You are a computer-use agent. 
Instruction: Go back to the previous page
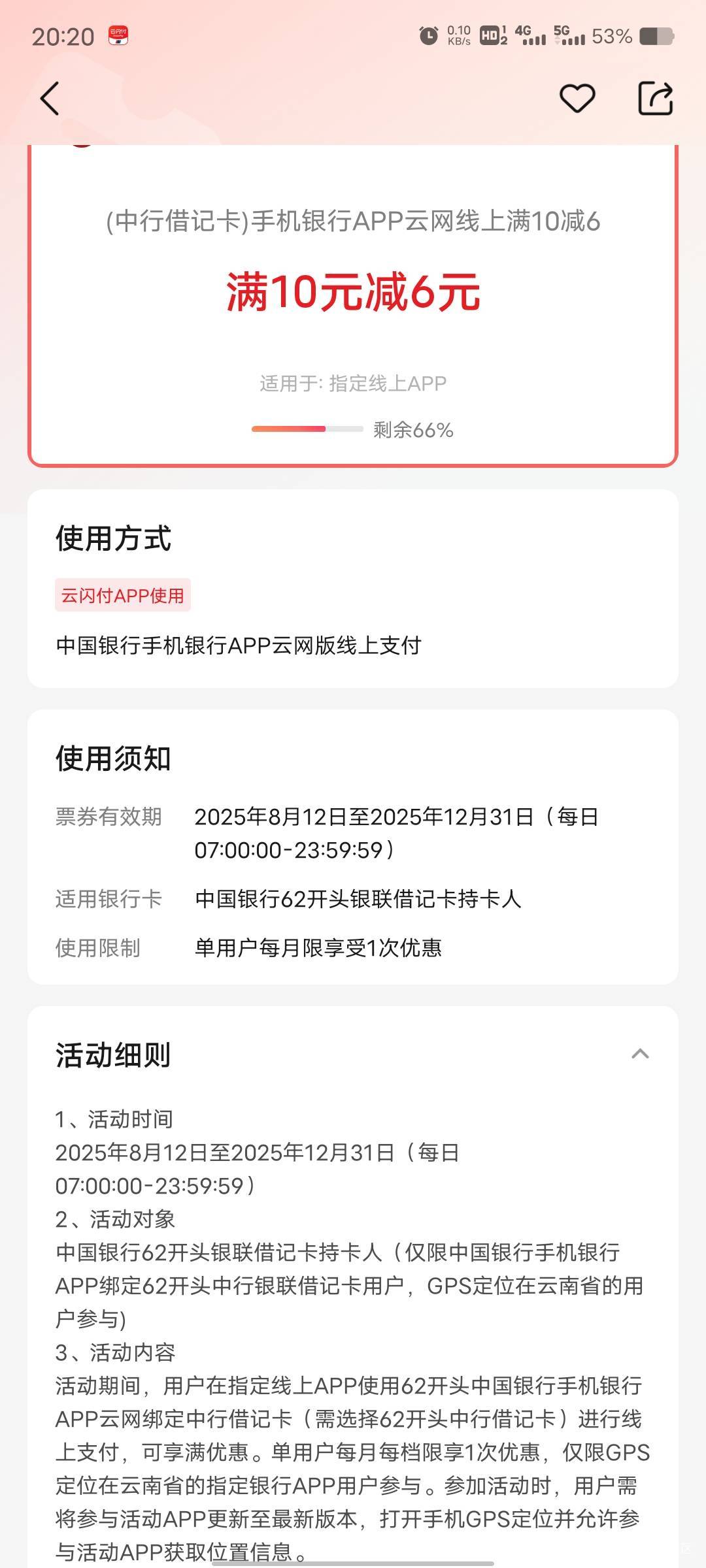coord(50,99)
